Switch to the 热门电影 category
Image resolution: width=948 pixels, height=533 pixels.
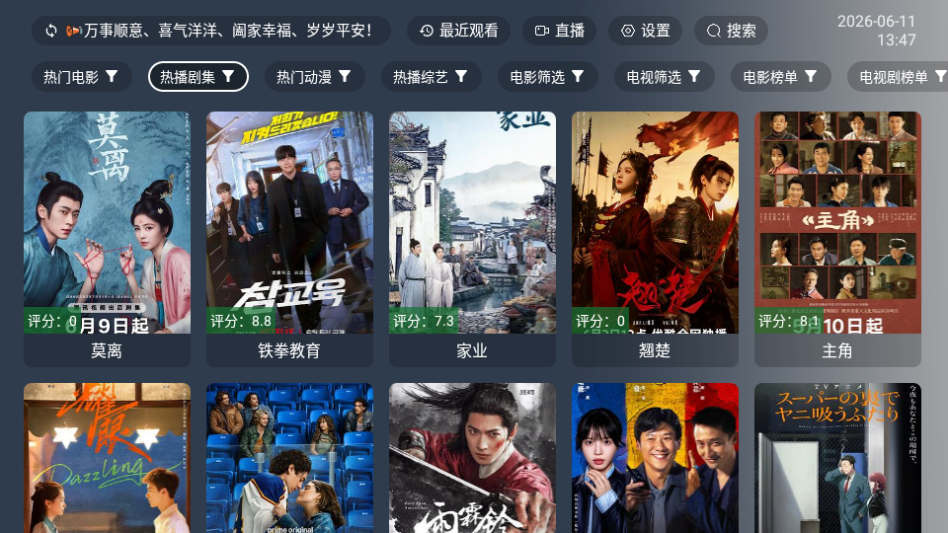82,77
